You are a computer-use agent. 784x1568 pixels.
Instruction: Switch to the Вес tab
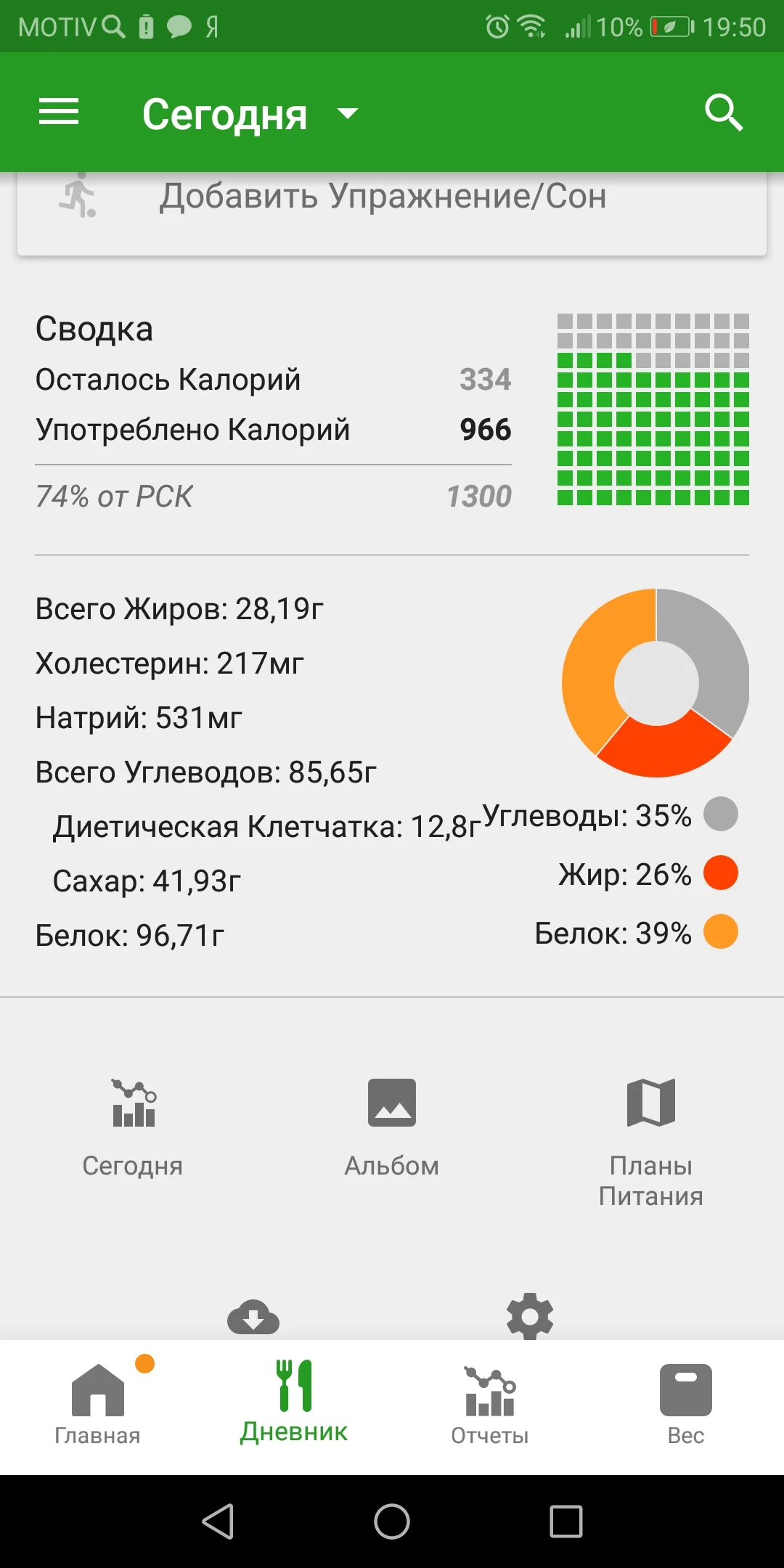click(686, 1403)
